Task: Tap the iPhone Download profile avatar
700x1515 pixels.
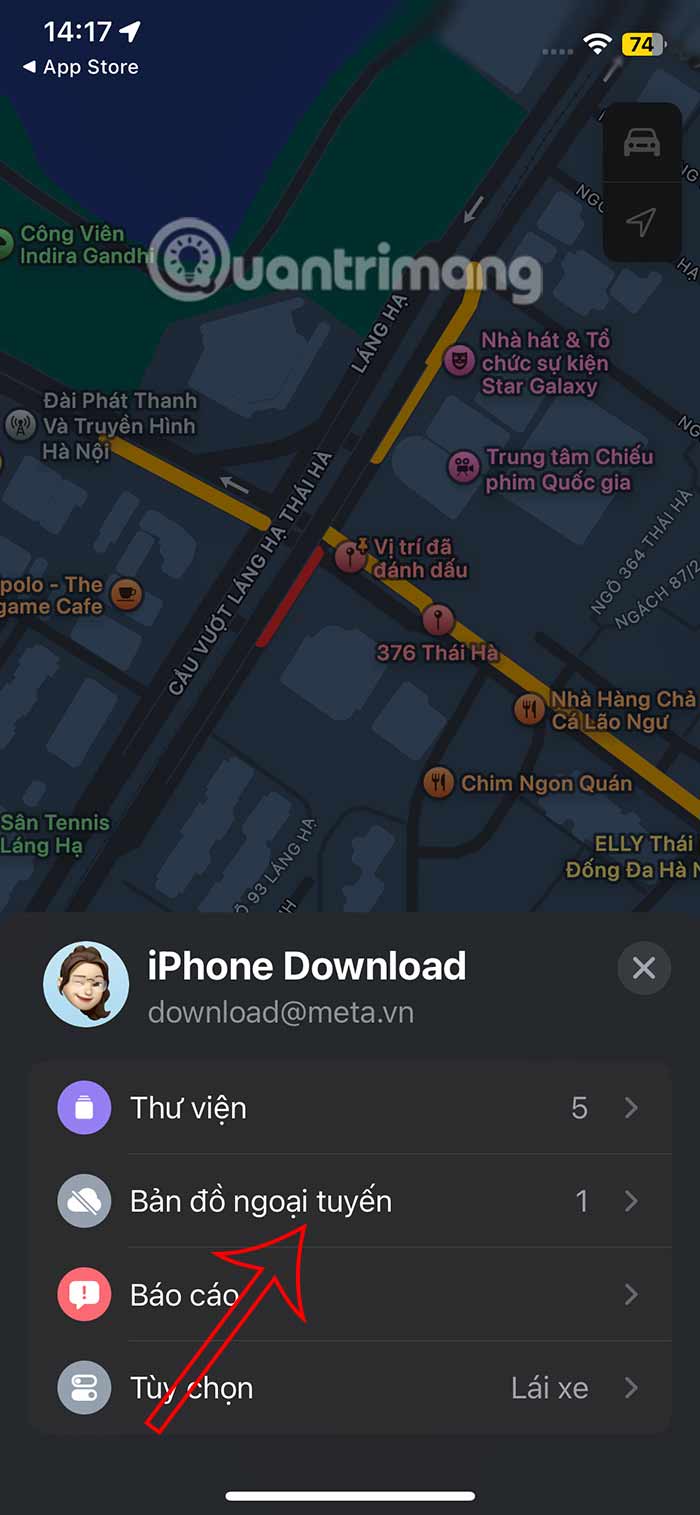Action: [86, 984]
